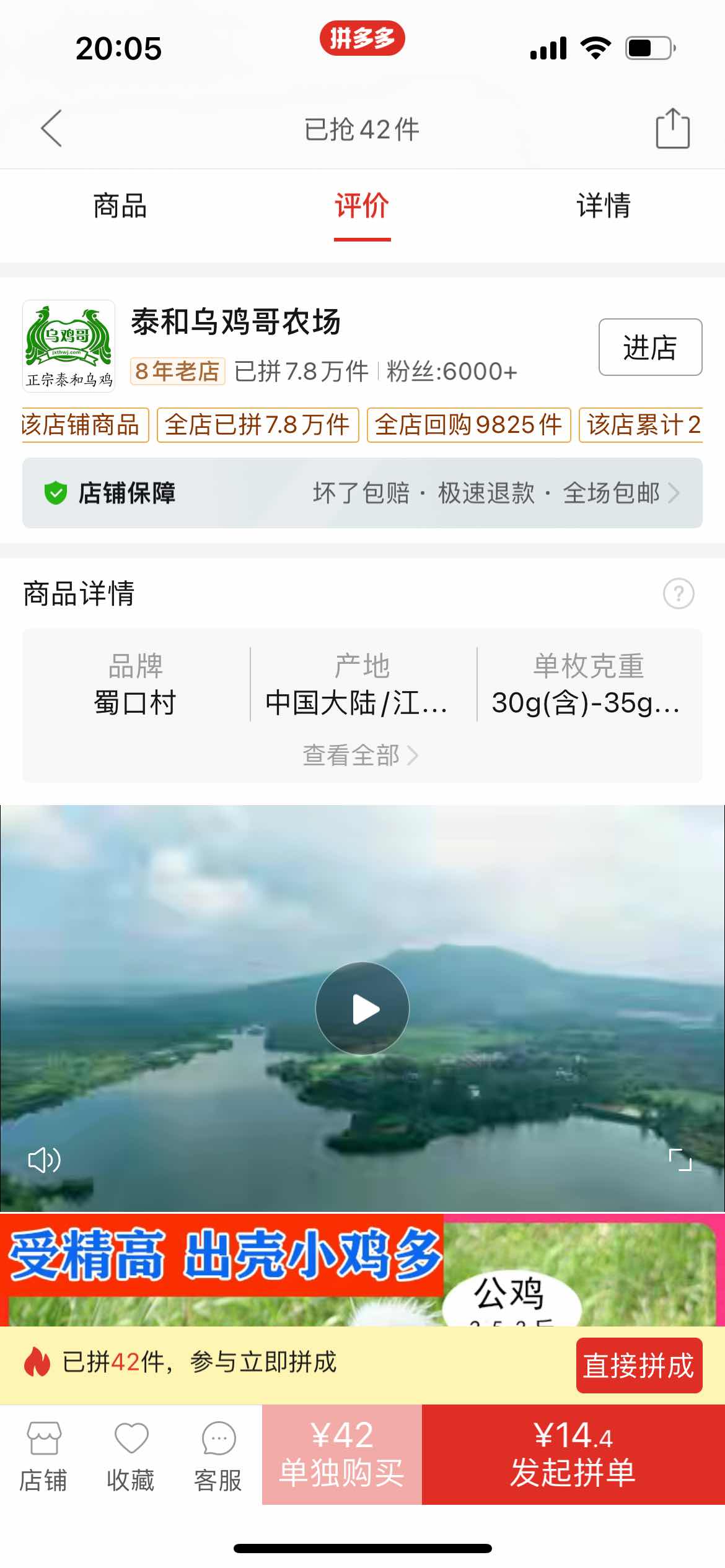The height and width of the screenshot is (1568, 725).
Task: Contact 客服 customer service
Action: (x=218, y=1455)
